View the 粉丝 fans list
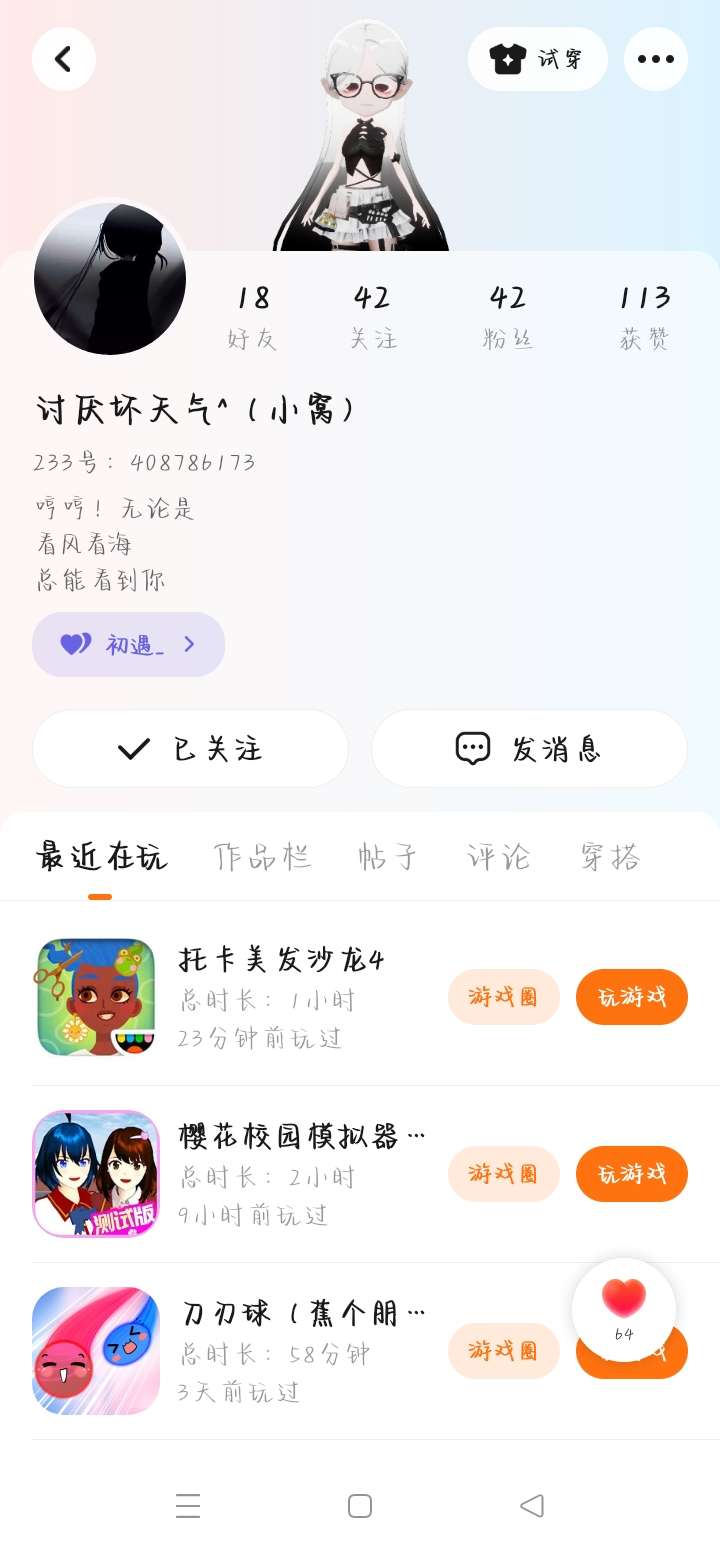This screenshot has height=1550, width=720. (x=507, y=316)
